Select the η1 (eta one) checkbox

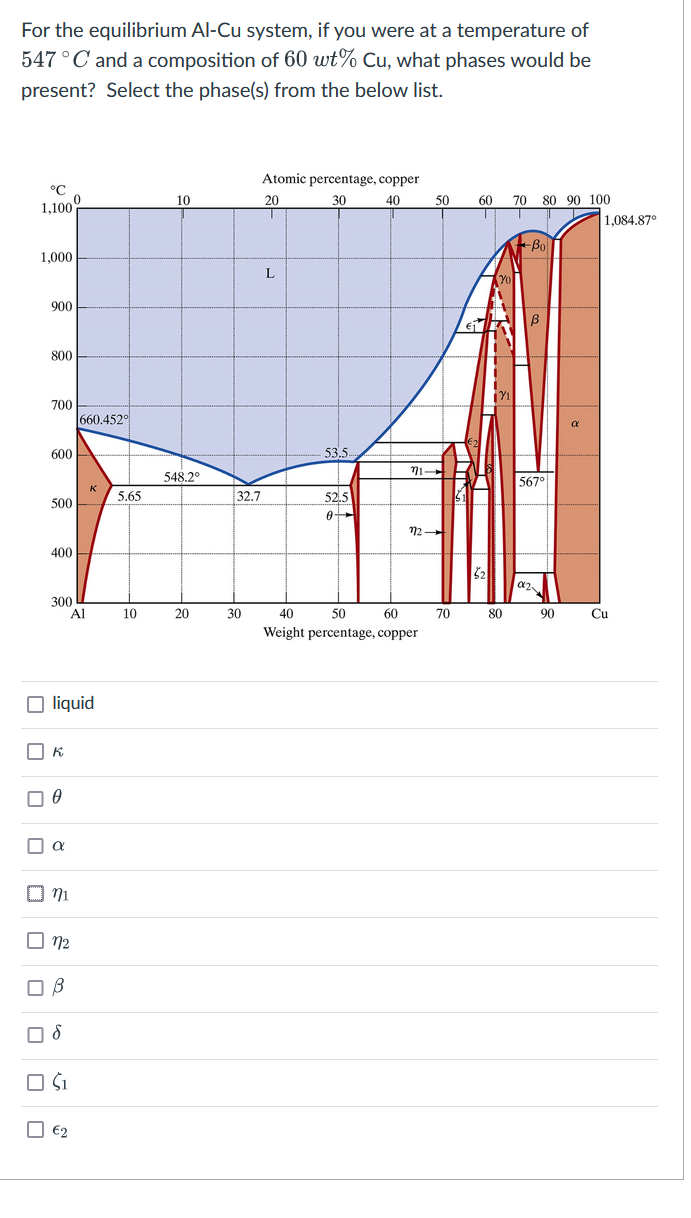tap(36, 893)
